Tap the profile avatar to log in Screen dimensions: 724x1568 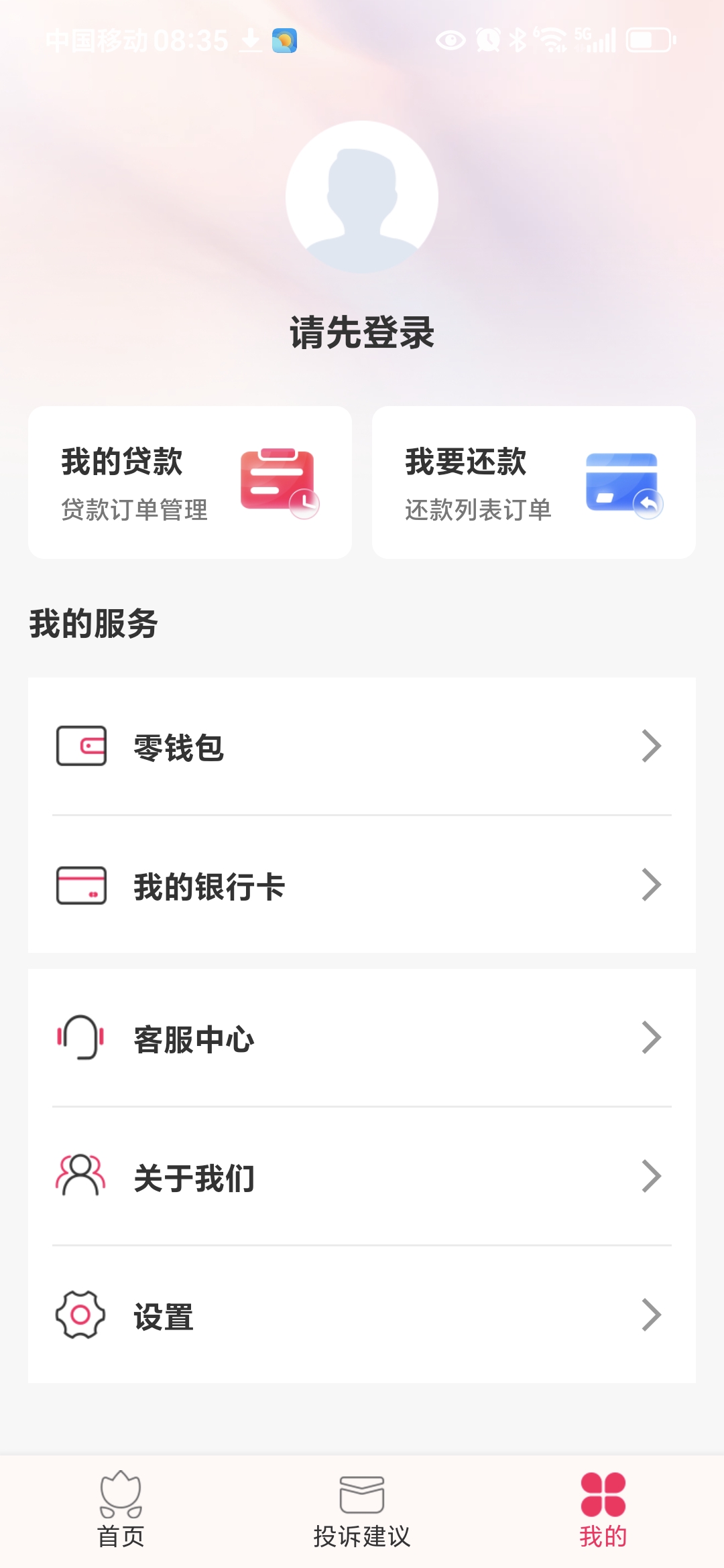362,197
